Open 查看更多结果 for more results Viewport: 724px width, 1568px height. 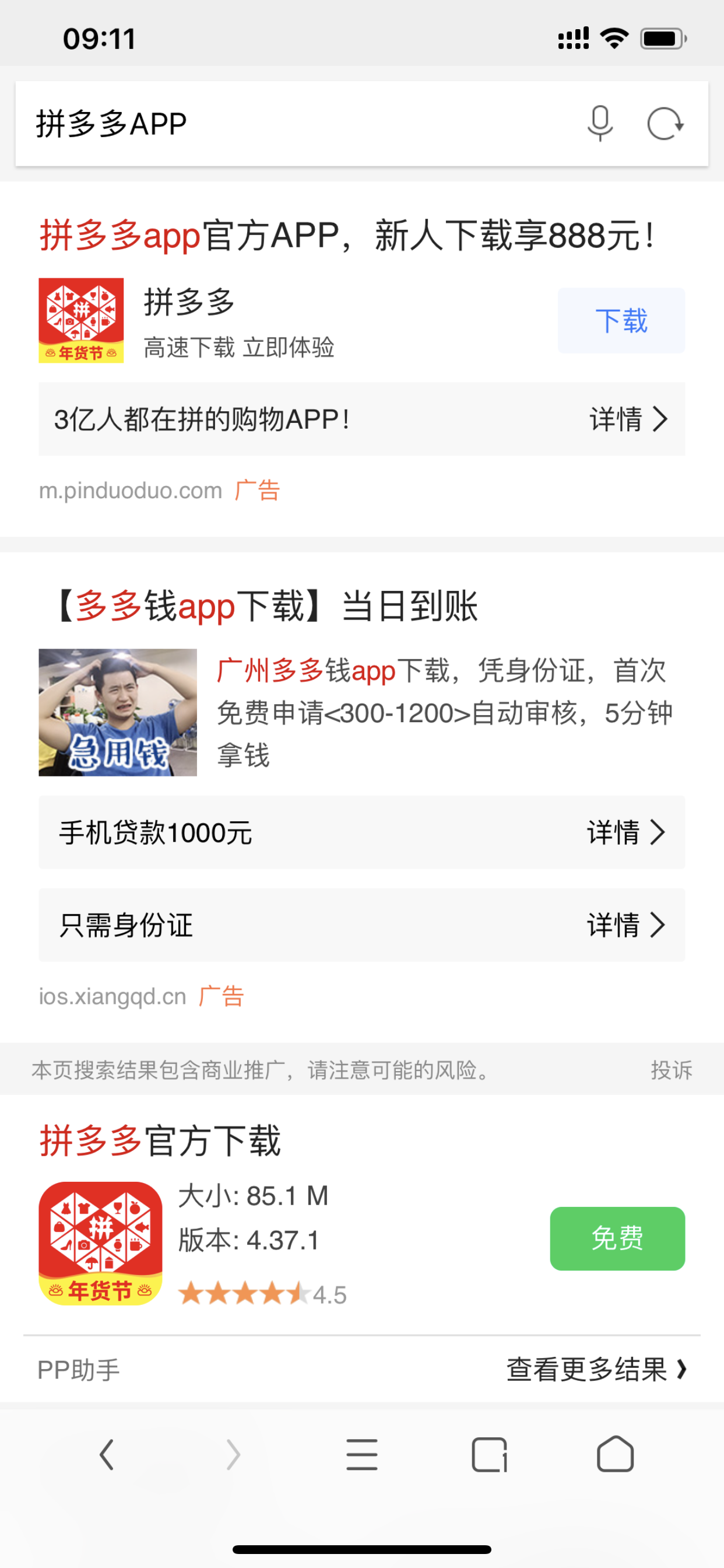click(598, 1369)
